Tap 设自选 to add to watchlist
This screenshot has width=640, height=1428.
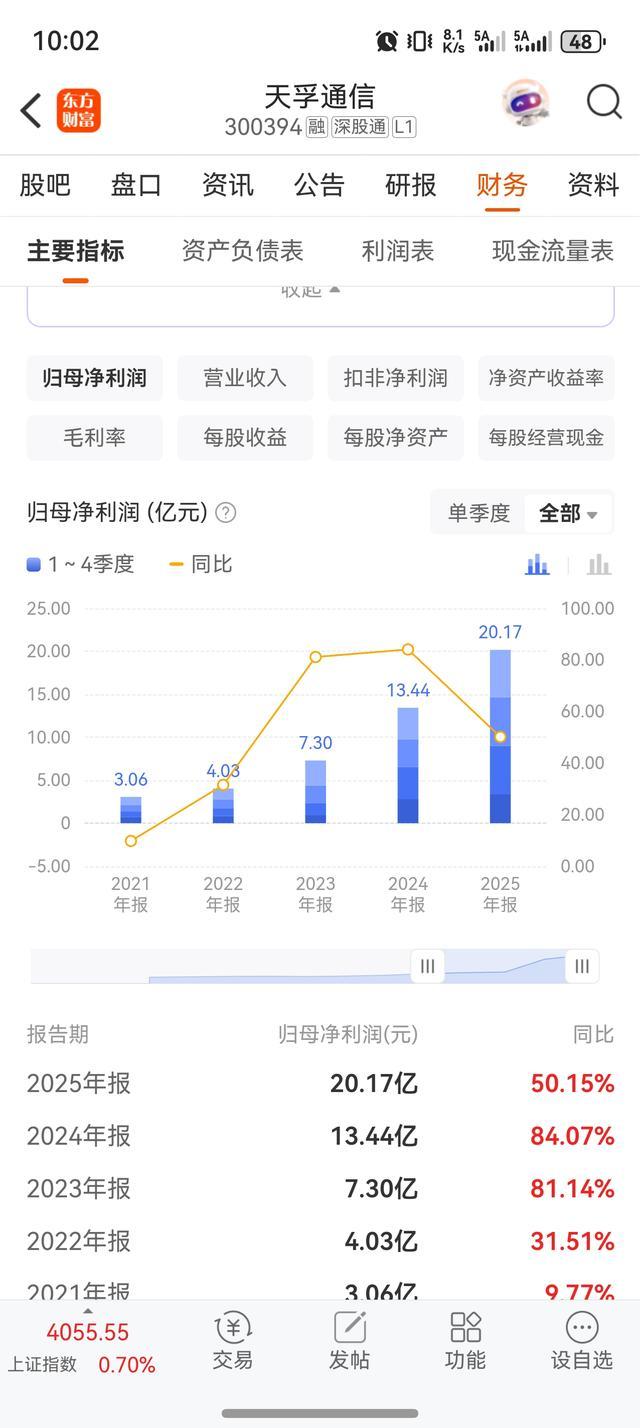pyautogui.click(x=581, y=1341)
